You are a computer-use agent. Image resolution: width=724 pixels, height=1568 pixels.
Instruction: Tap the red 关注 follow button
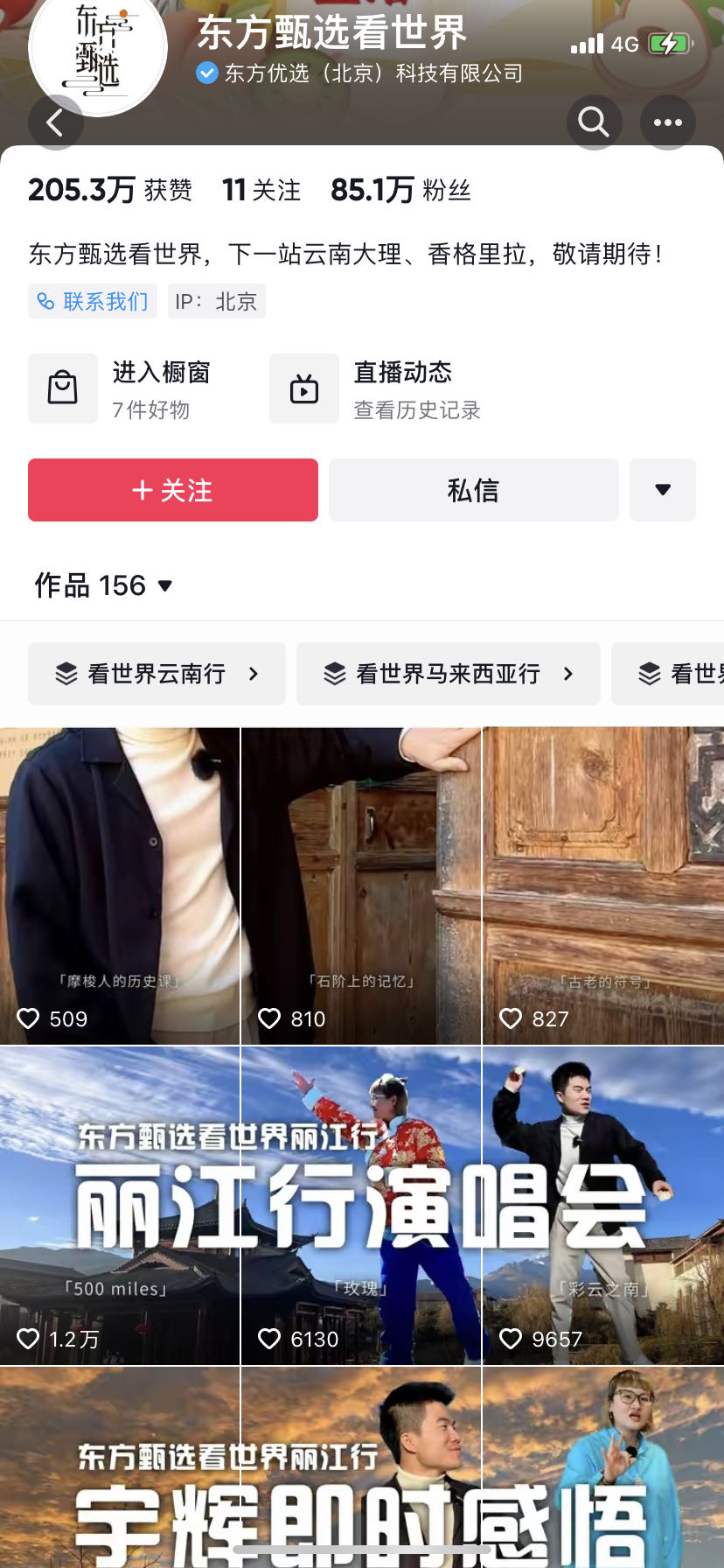[x=172, y=490]
